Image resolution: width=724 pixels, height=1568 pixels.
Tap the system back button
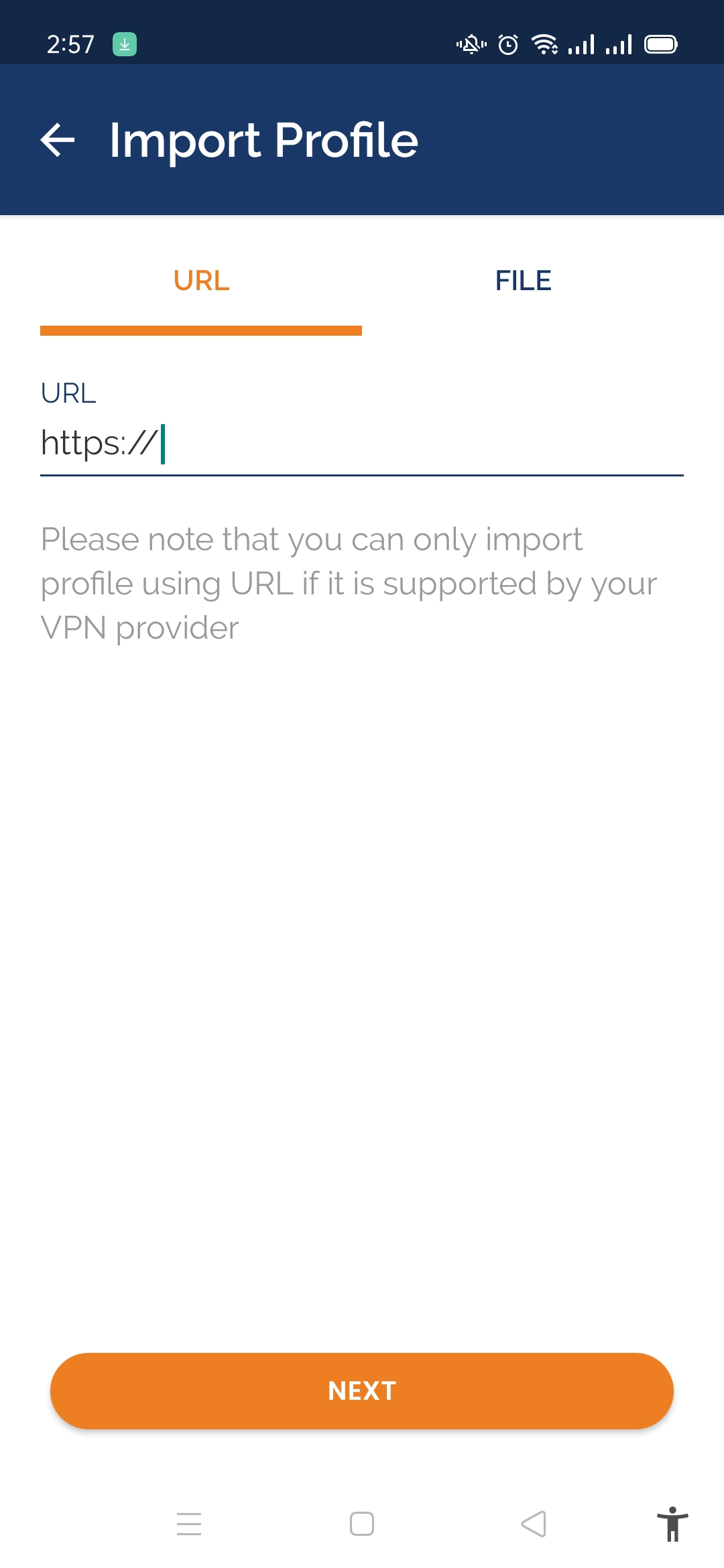coord(534,1523)
